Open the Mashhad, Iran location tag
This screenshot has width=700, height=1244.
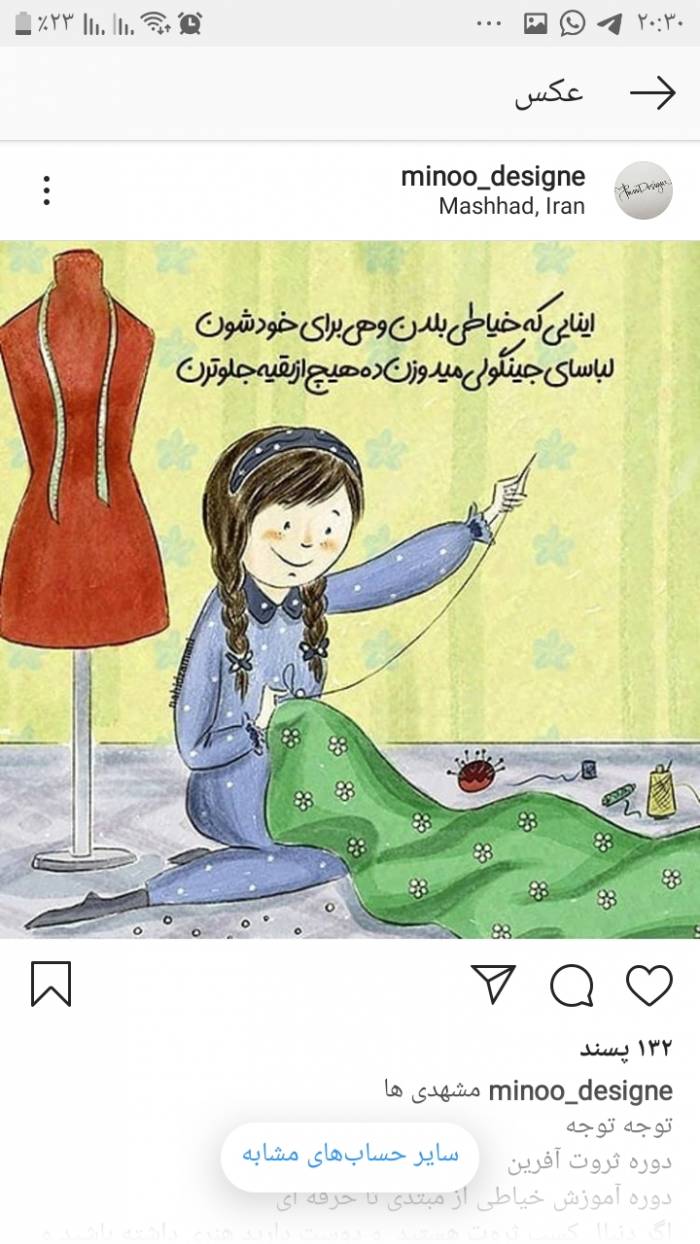(512, 207)
